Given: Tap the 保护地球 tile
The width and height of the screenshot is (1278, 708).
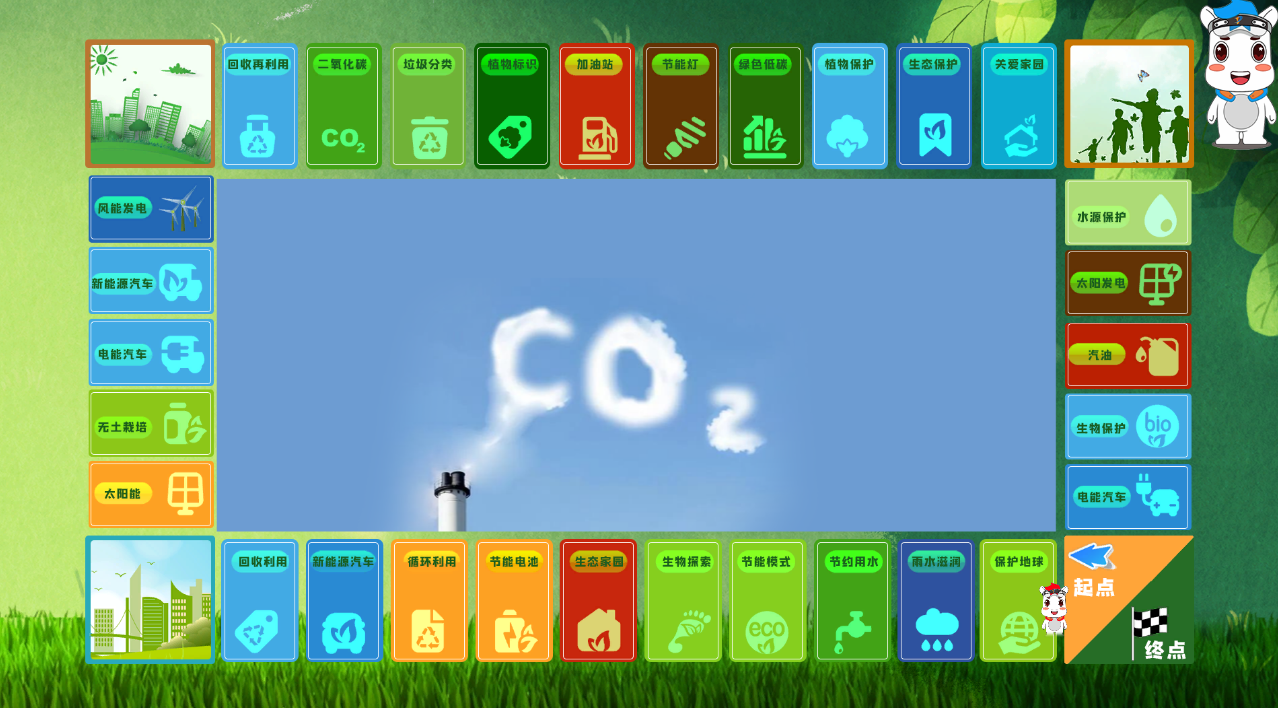Looking at the screenshot, I should 1018,601.
